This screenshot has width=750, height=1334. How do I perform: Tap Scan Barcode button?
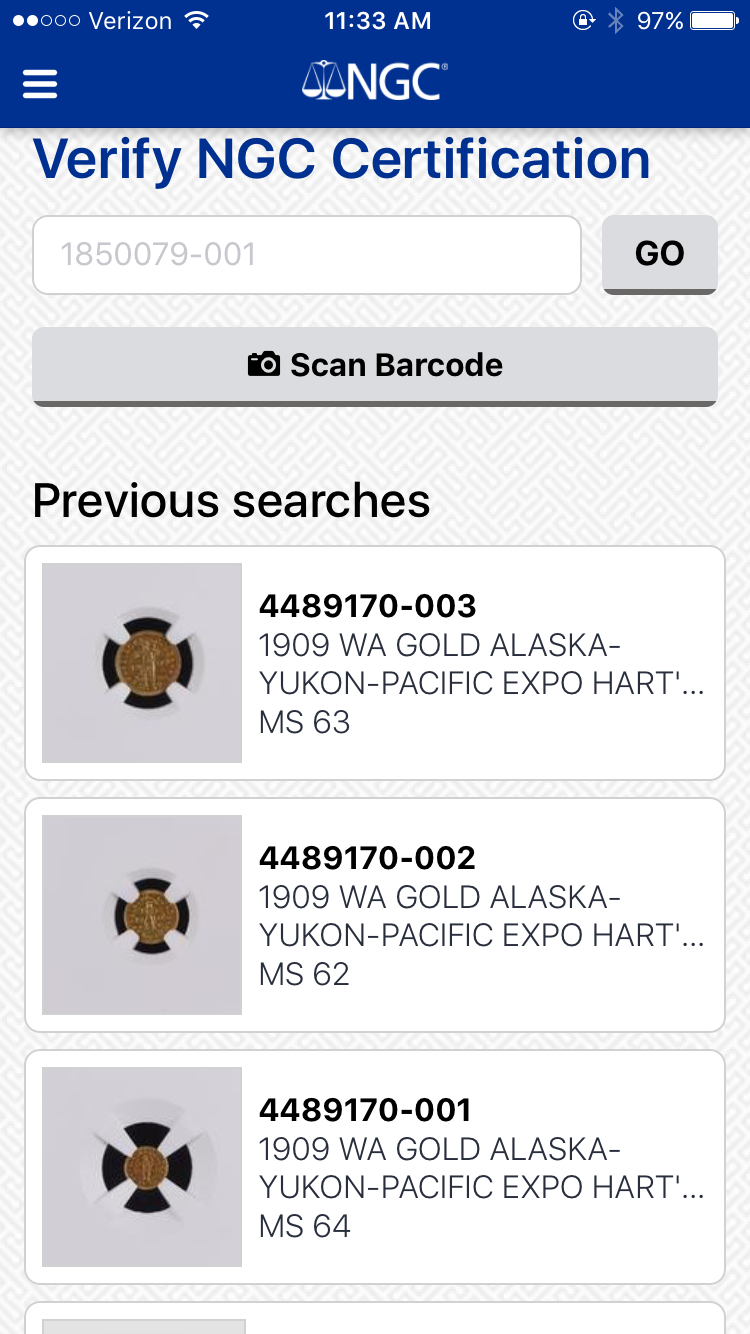[x=375, y=365]
